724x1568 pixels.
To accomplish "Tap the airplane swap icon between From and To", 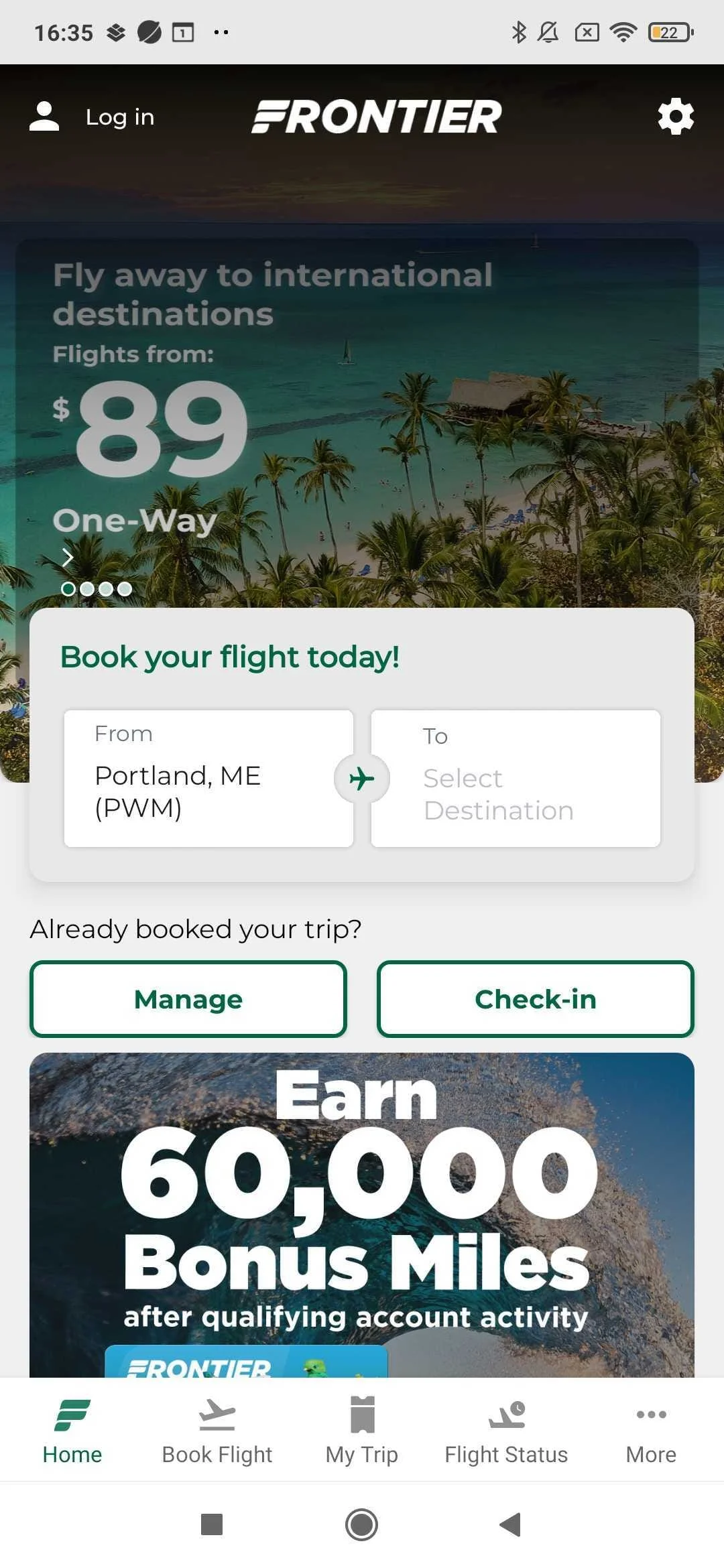I will (361, 778).
